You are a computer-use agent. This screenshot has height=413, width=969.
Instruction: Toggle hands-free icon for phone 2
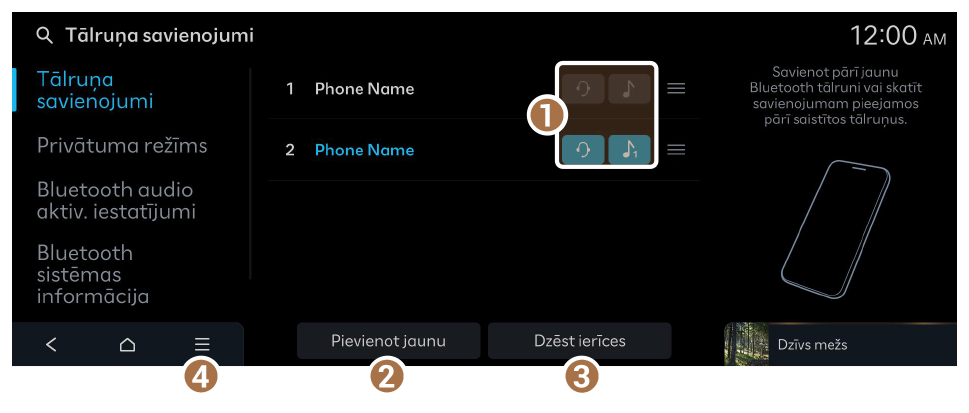pos(582,150)
